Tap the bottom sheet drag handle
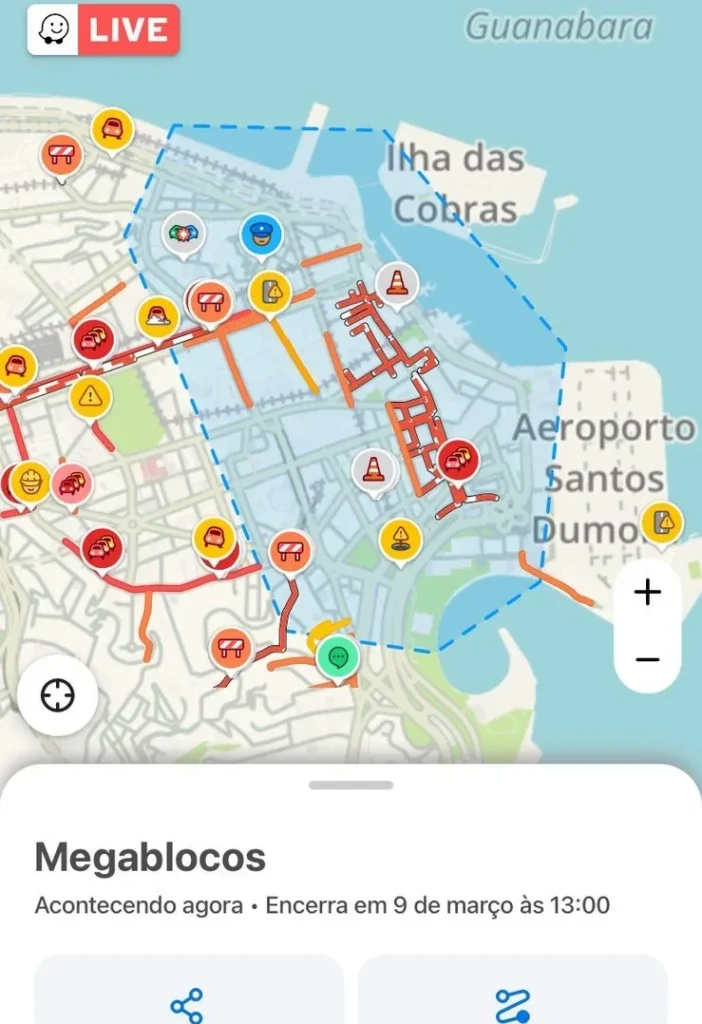This screenshot has height=1024, width=702. coord(351,785)
